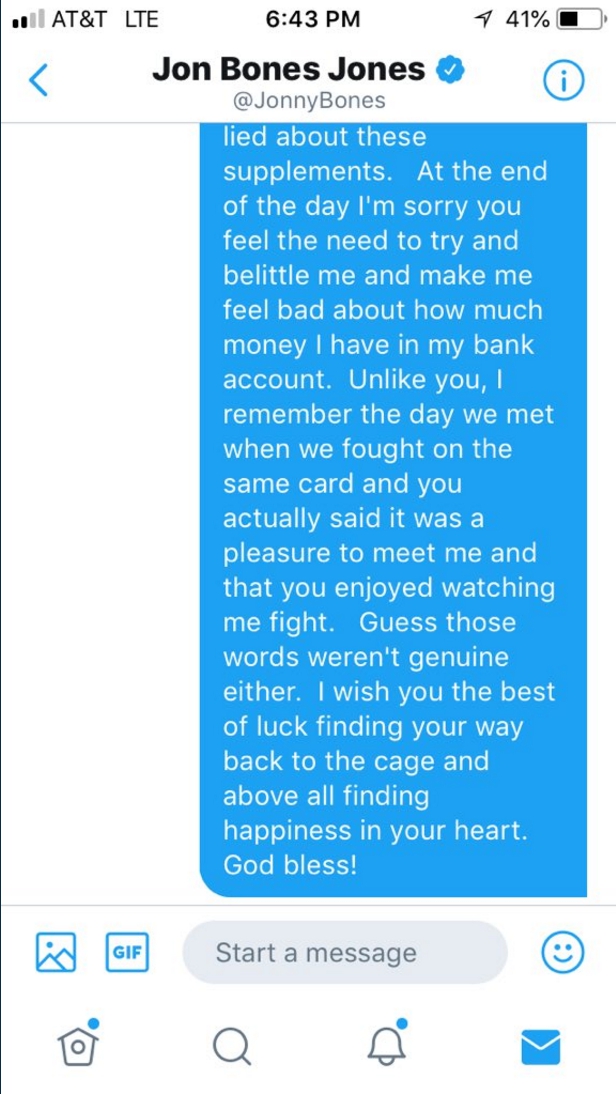Switch to the Messages envelope tab
Image resolution: width=616 pixels, height=1094 pixels.
(x=541, y=1047)
